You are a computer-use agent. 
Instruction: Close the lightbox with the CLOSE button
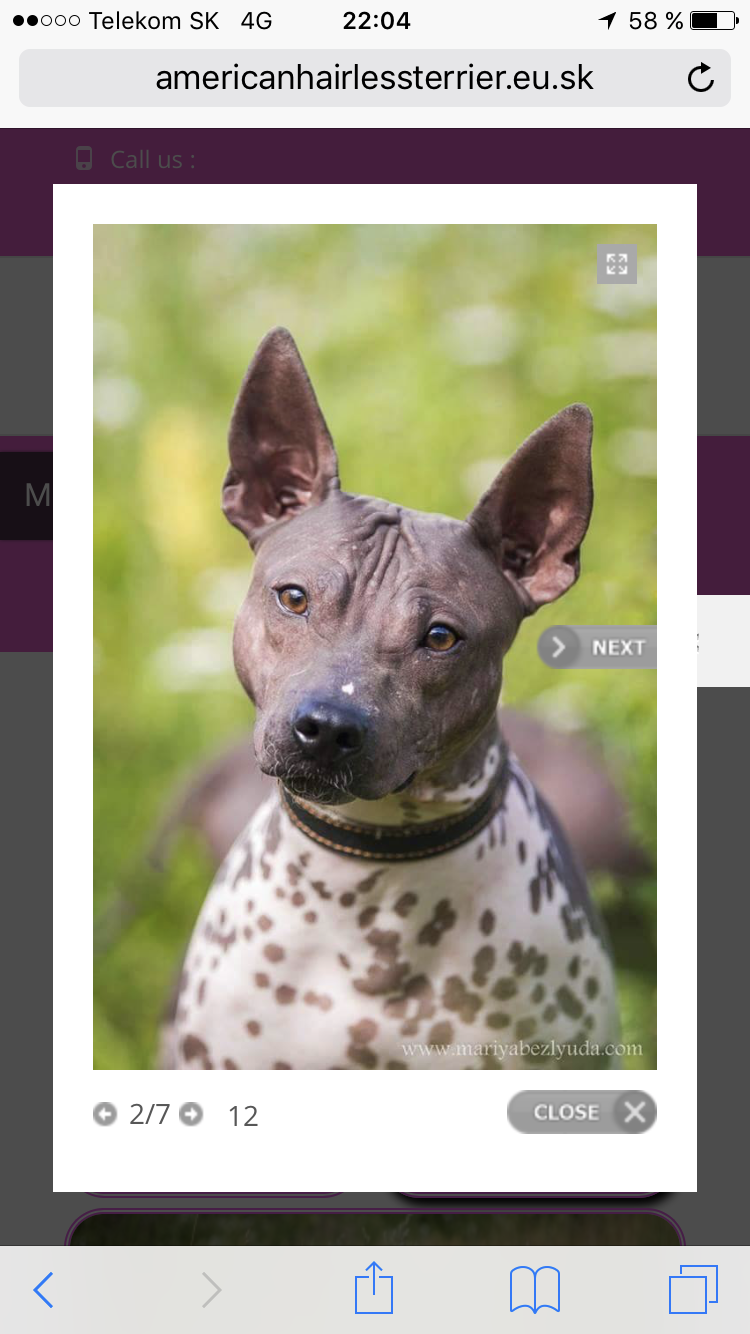[582, 1112]
